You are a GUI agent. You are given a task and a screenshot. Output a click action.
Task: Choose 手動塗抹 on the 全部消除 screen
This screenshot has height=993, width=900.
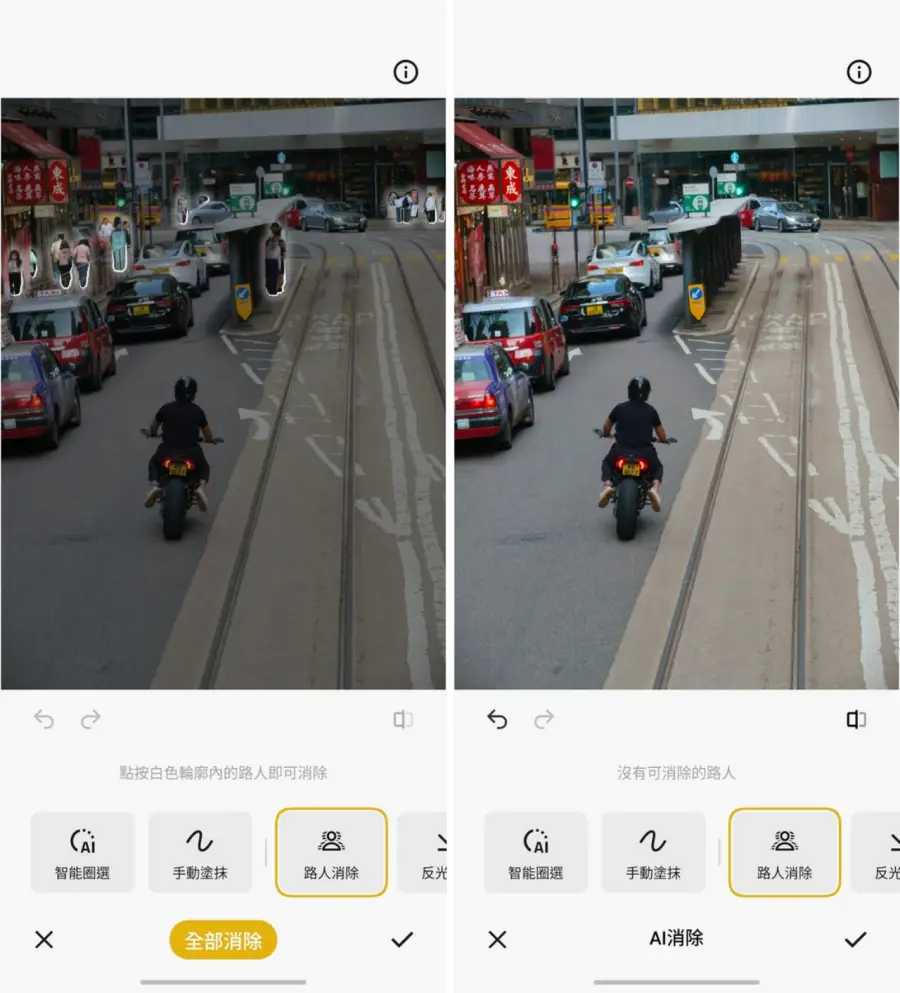(200, 852)
